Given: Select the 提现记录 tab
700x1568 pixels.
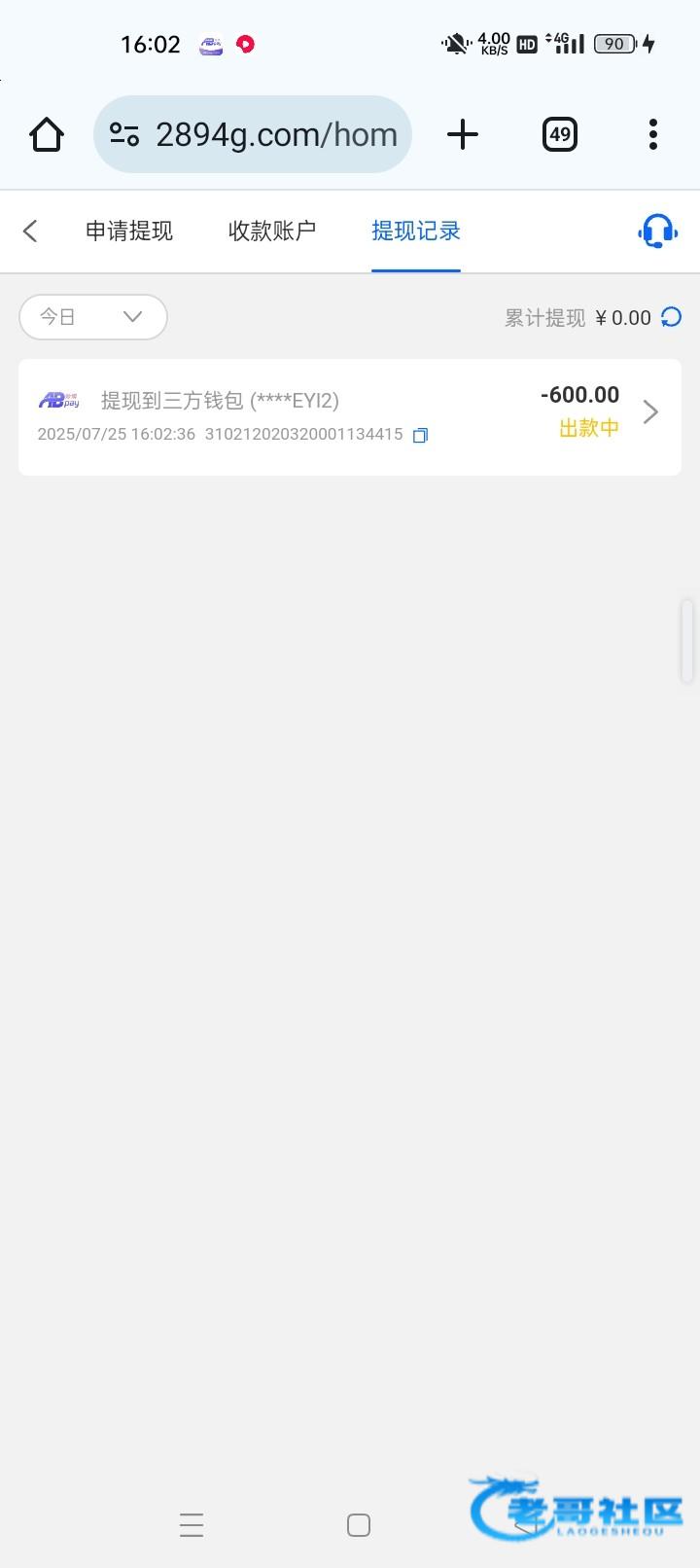Looking at the screenshot, I should 416,231.
